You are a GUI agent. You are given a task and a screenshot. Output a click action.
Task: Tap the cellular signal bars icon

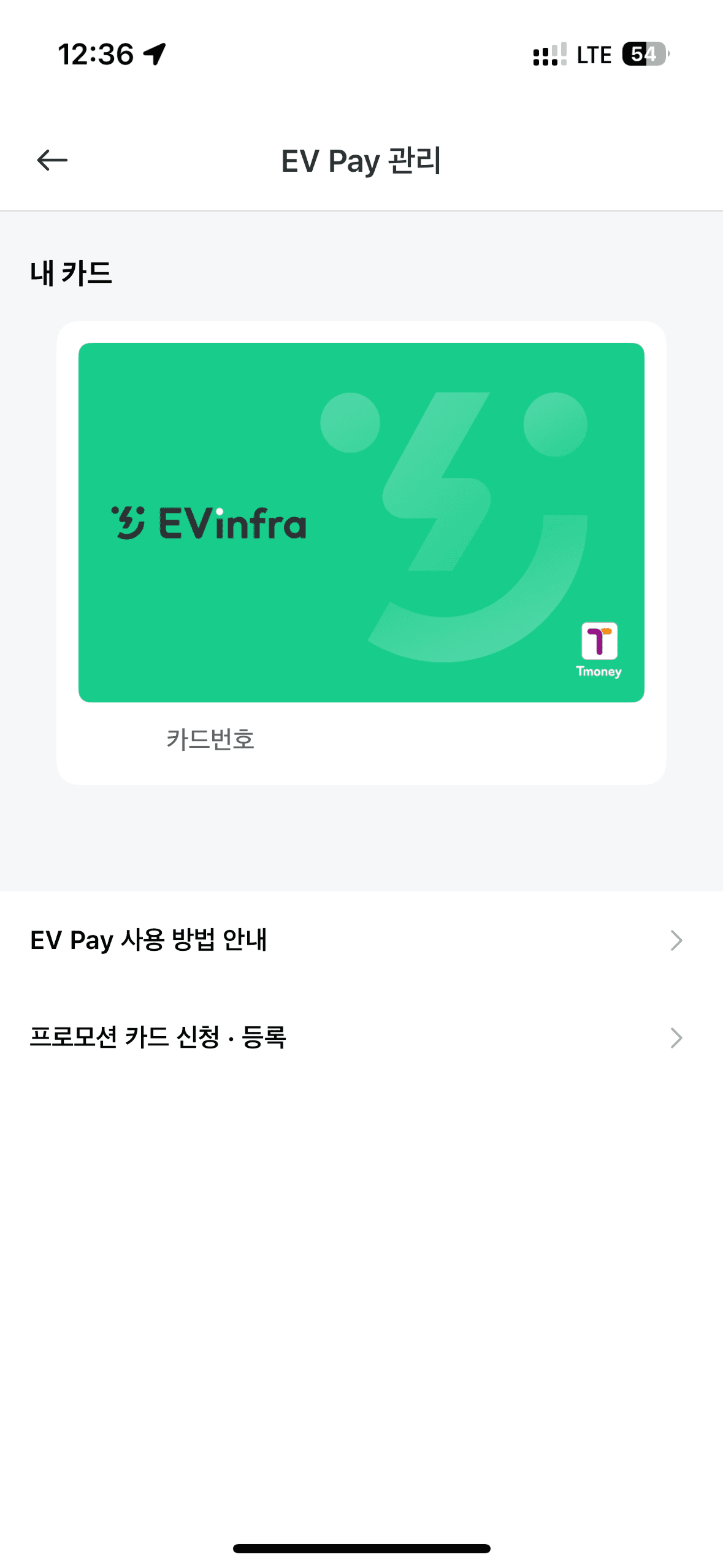(x=548, y=54)
